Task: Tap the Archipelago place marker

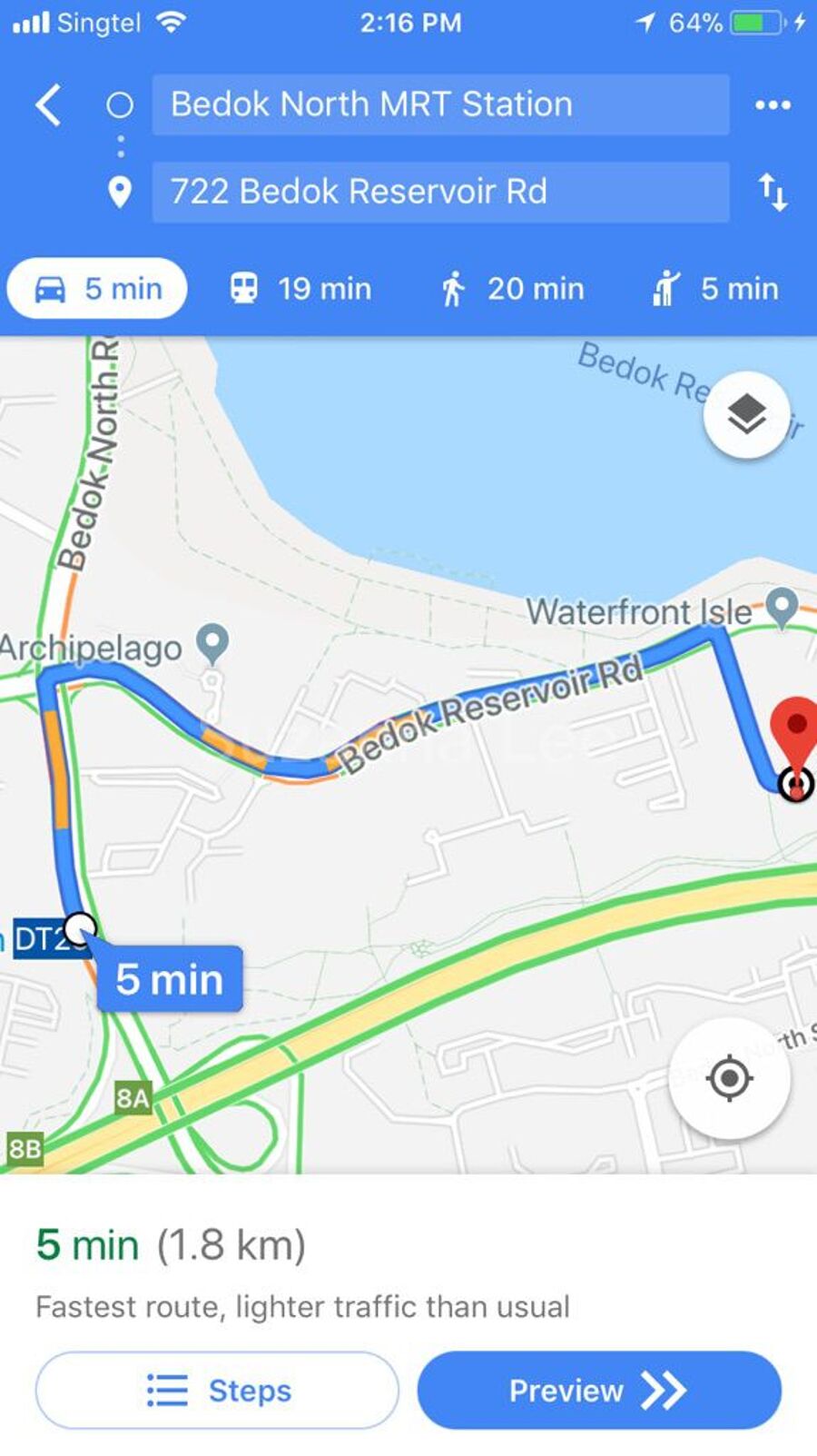Action: [x=212, y=642]
